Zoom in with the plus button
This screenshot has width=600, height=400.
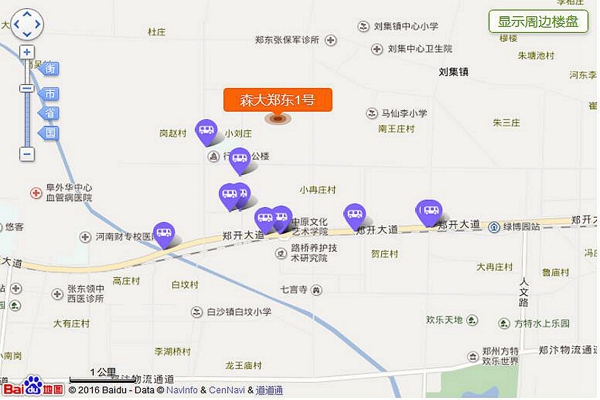click(27, 52)
